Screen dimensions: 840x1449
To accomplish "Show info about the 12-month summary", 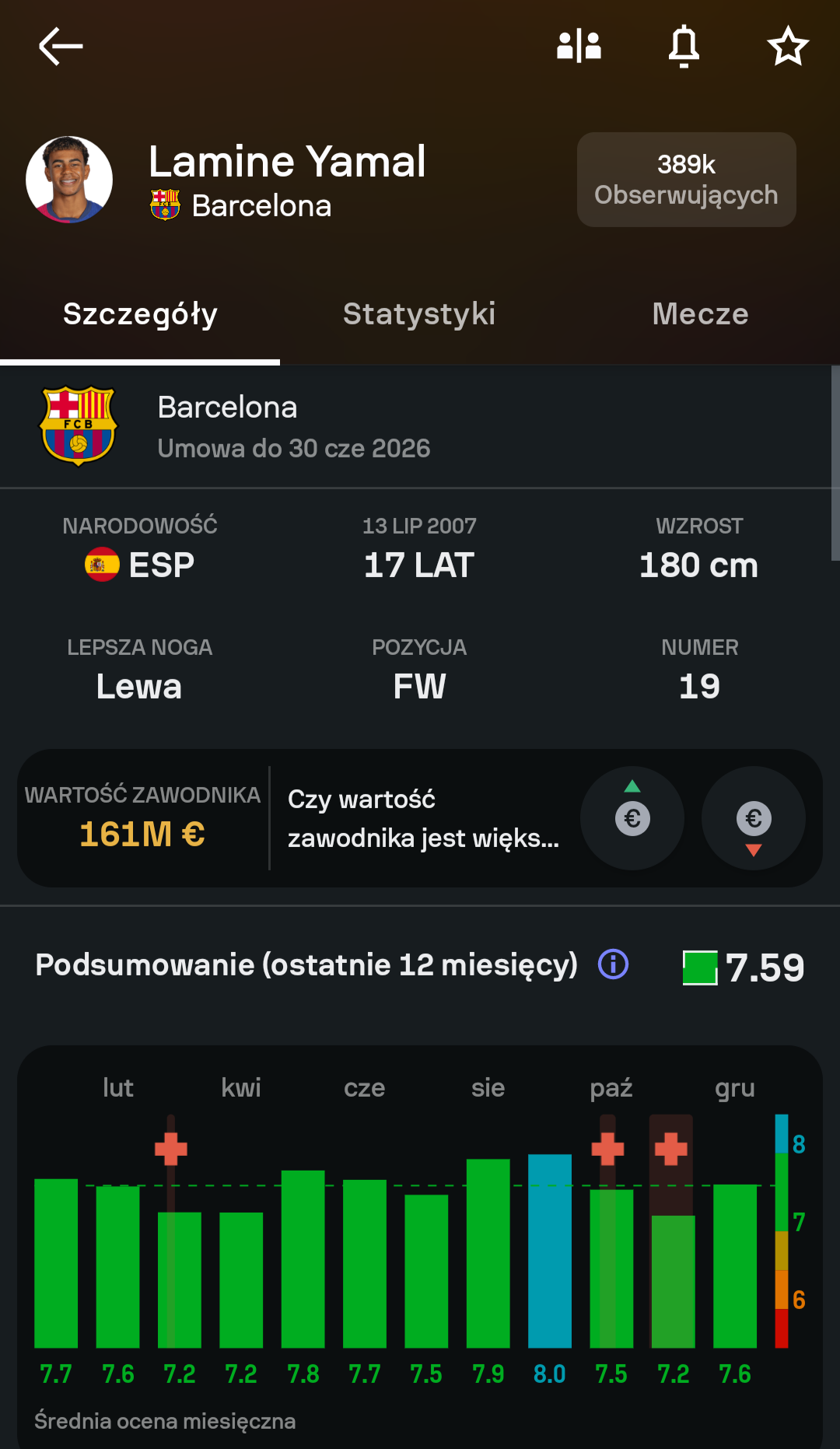I will pyautogui.click(x=613, y=964).
